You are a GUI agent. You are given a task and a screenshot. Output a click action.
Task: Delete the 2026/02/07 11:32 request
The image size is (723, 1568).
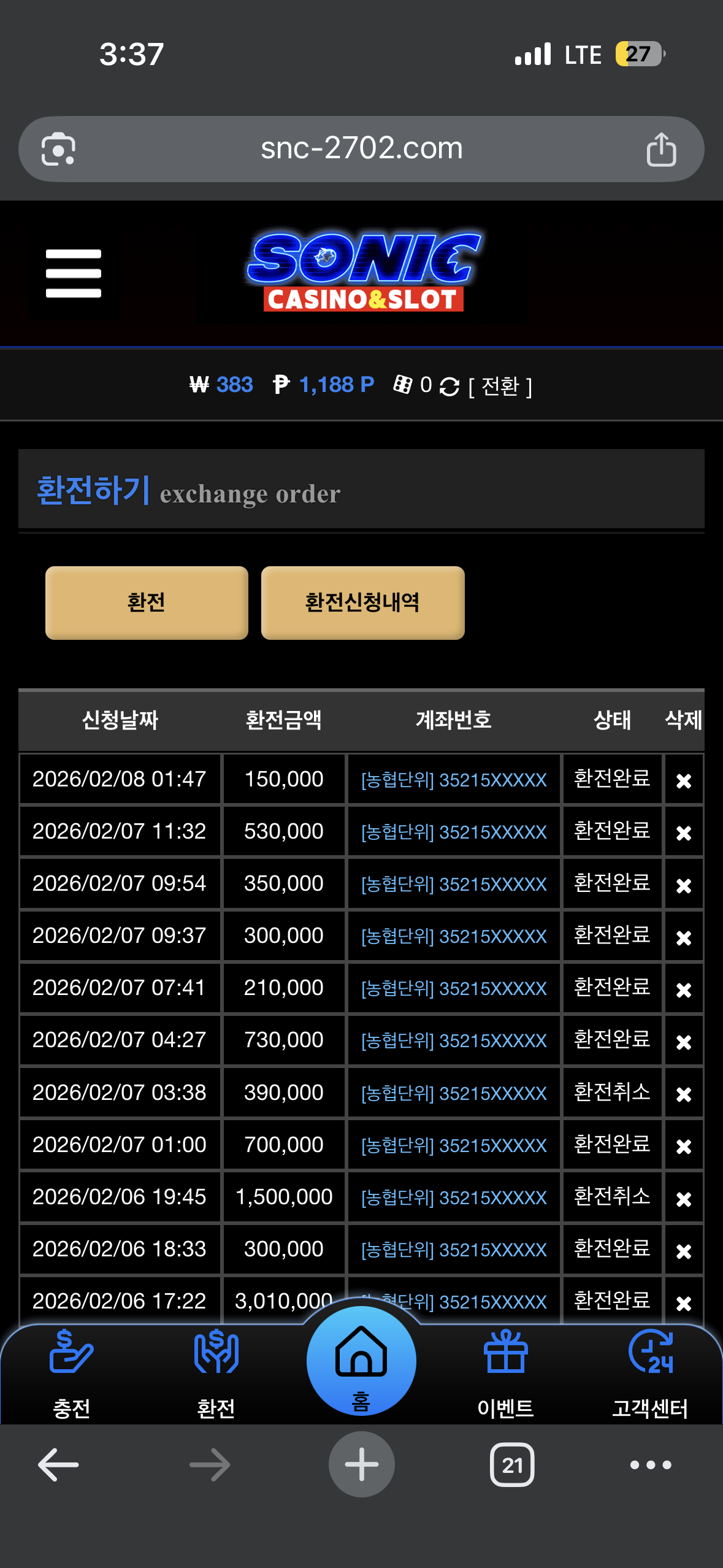pos(683,832)
